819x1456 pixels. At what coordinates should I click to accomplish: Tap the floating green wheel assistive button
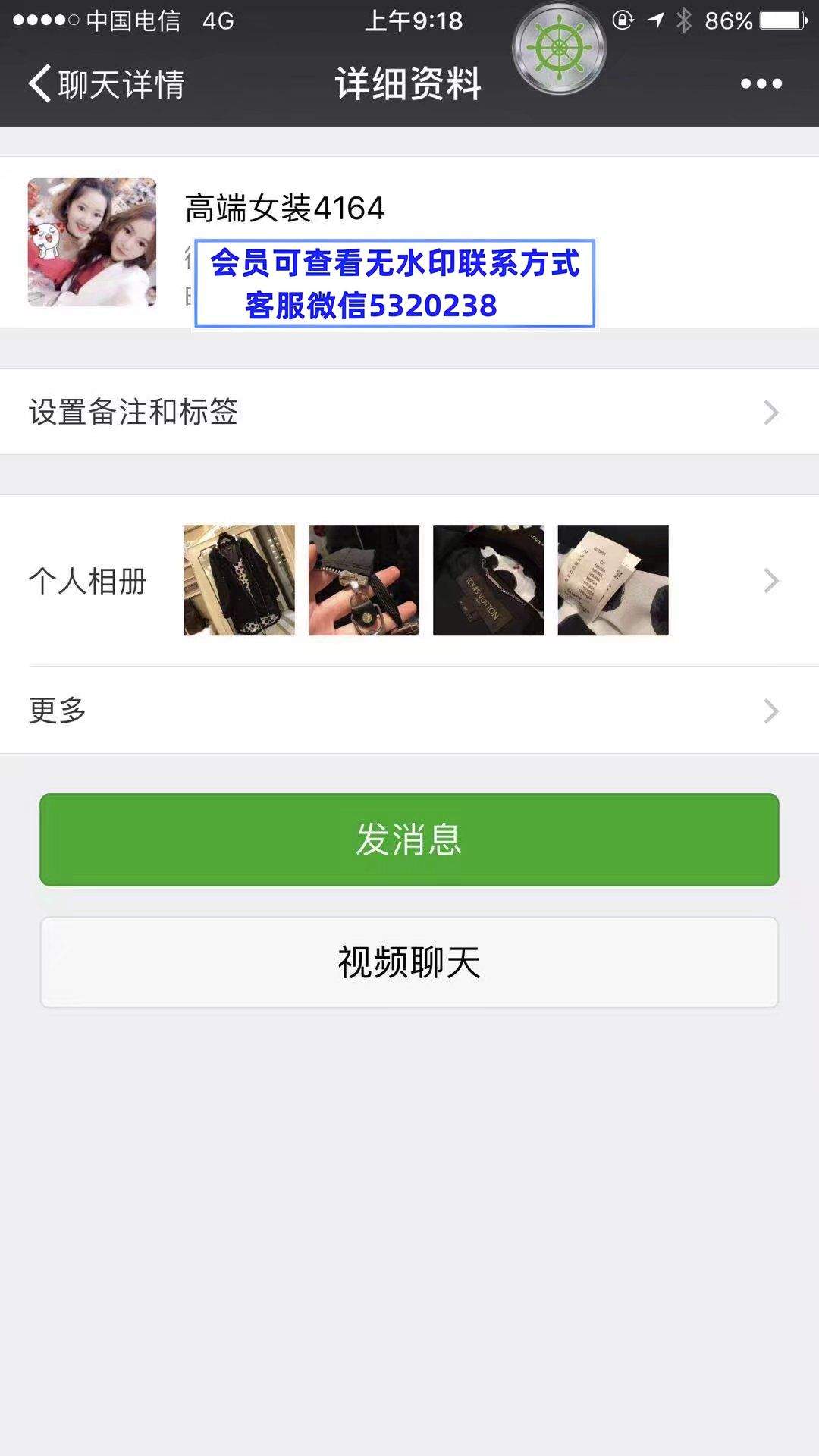[559, 49]
